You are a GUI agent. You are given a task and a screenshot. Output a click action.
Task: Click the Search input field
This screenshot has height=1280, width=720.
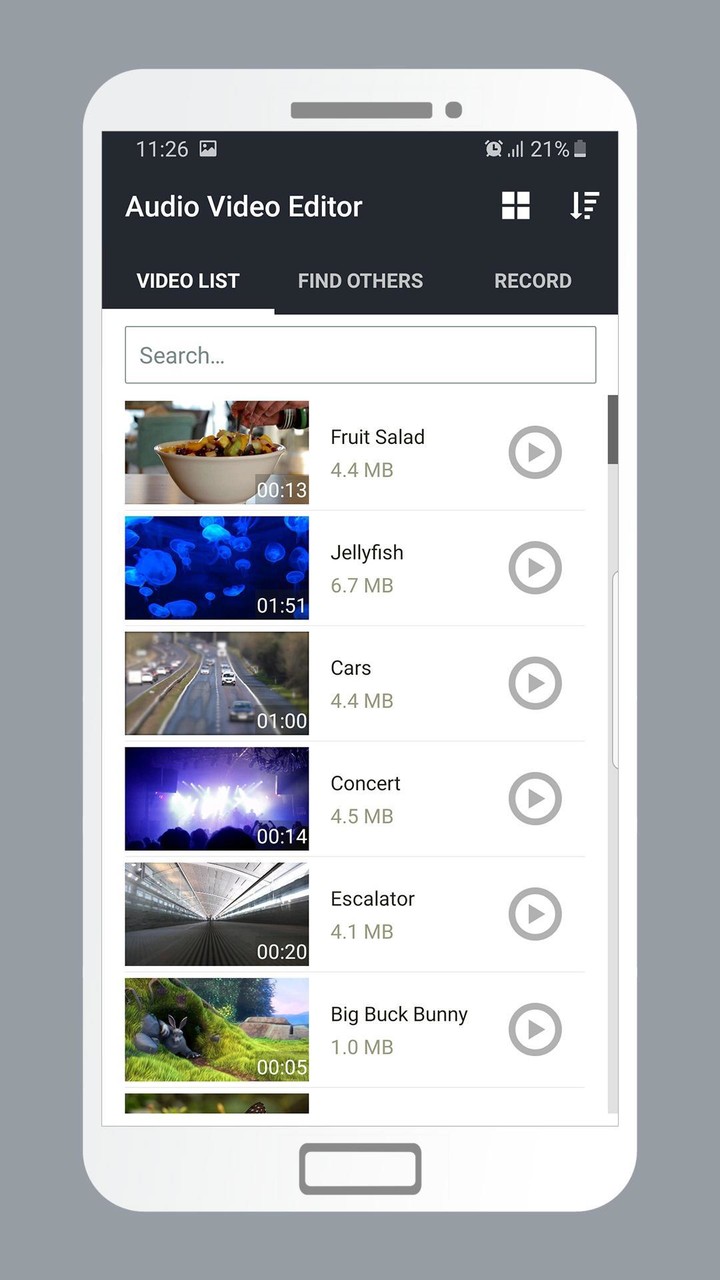pyautogui.click(x=360, y=355)
